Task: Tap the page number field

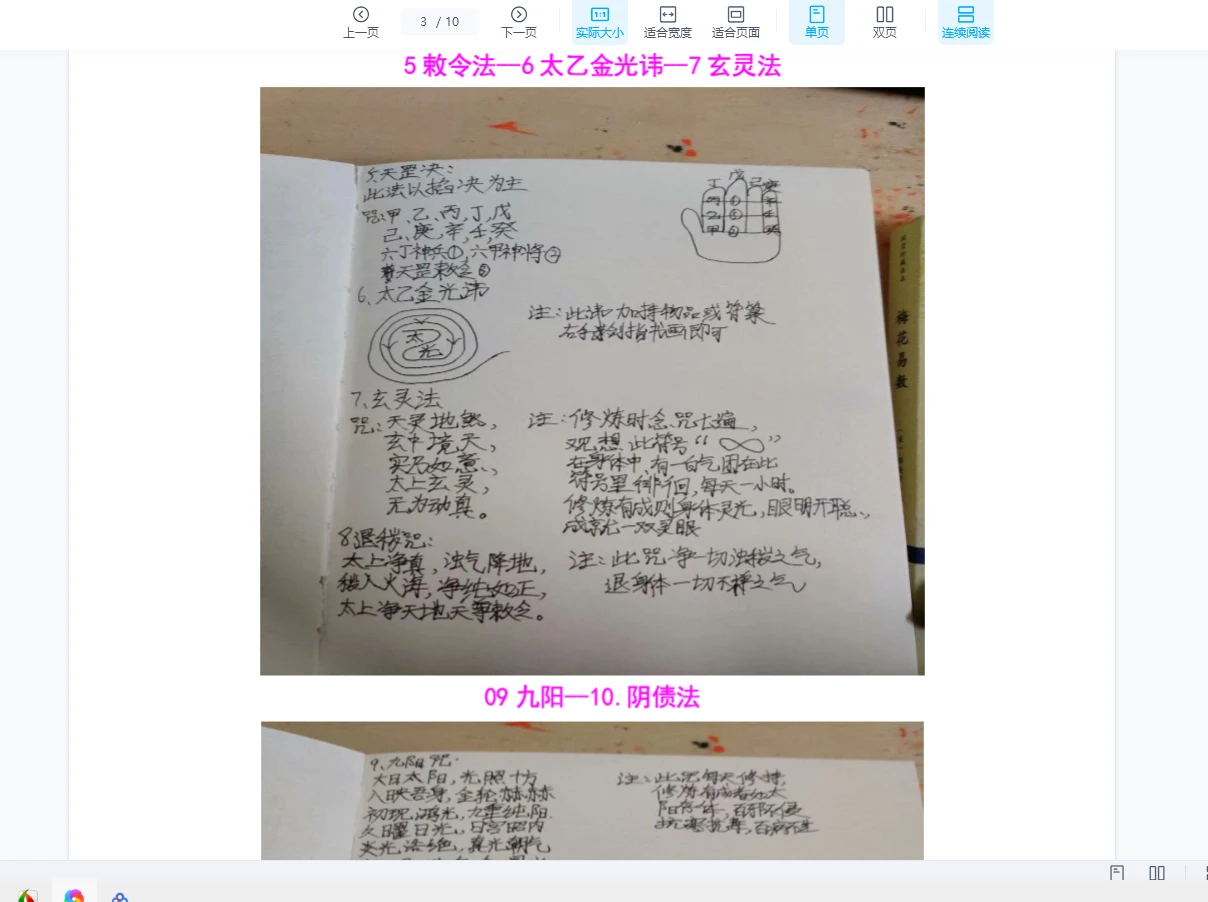Action: 439,22
